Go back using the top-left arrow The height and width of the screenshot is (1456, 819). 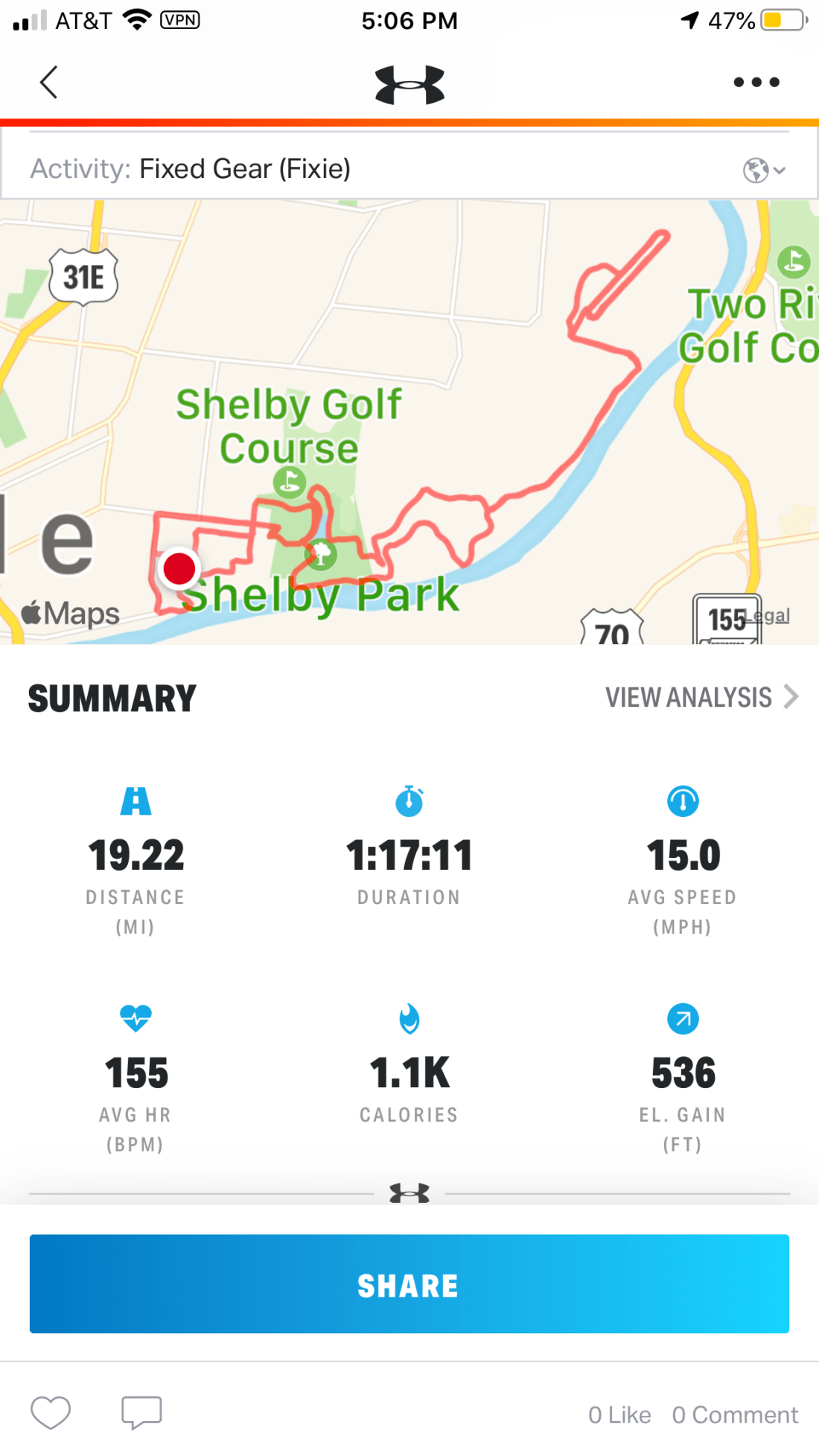[x=49, y=82]
